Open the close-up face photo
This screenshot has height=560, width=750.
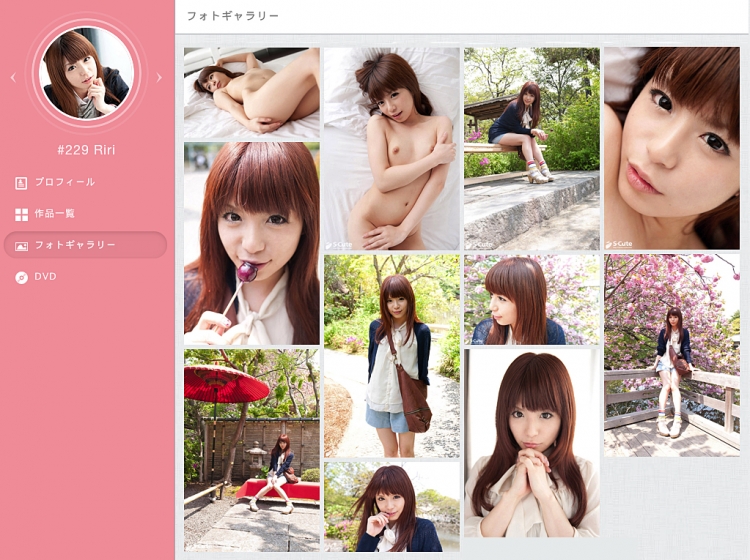point(671,148)
